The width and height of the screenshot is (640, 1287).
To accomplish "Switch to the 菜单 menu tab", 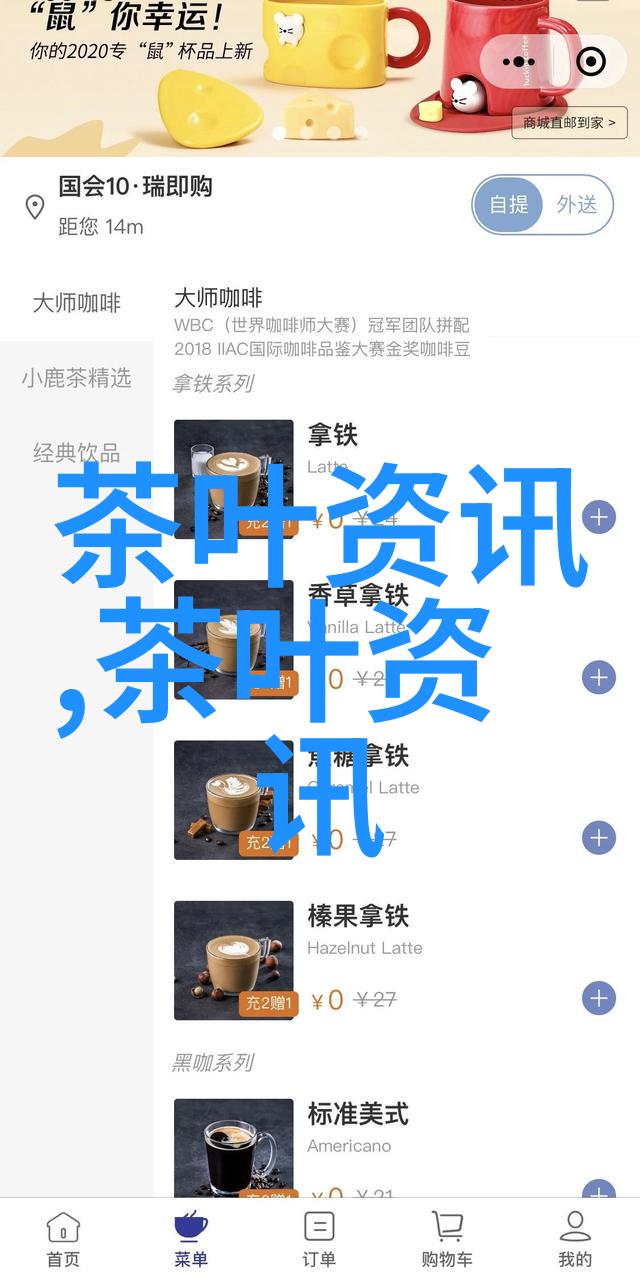I will tap(191, 1238).
